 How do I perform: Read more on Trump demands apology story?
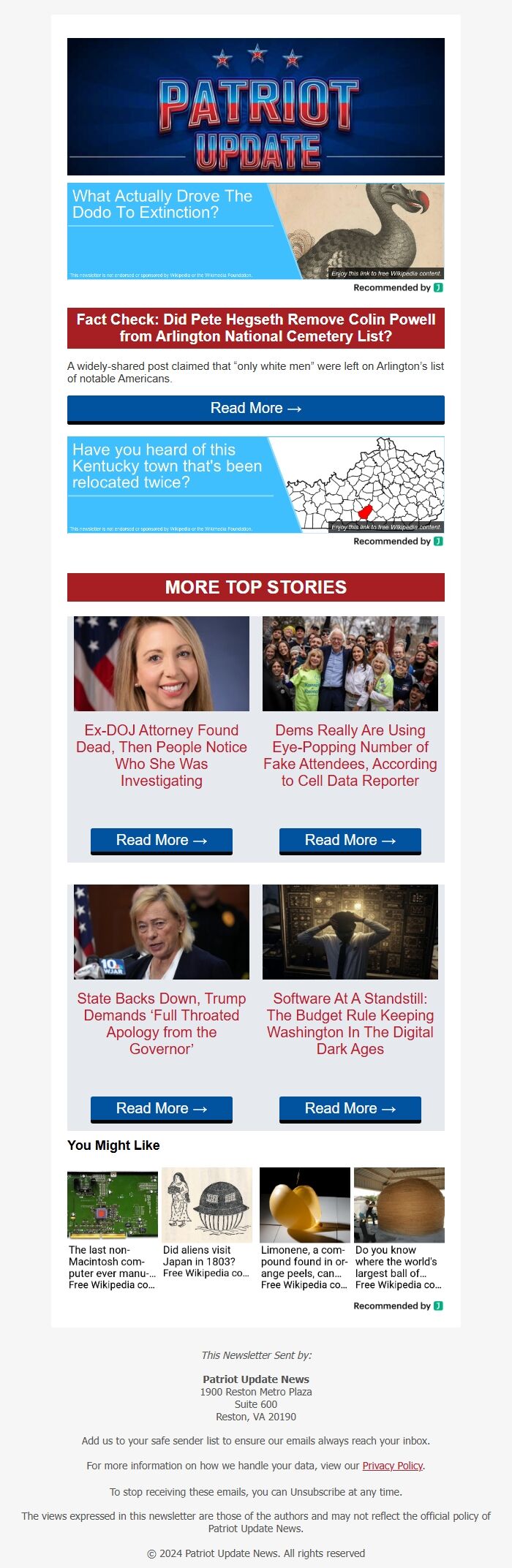coord(161,1109)
